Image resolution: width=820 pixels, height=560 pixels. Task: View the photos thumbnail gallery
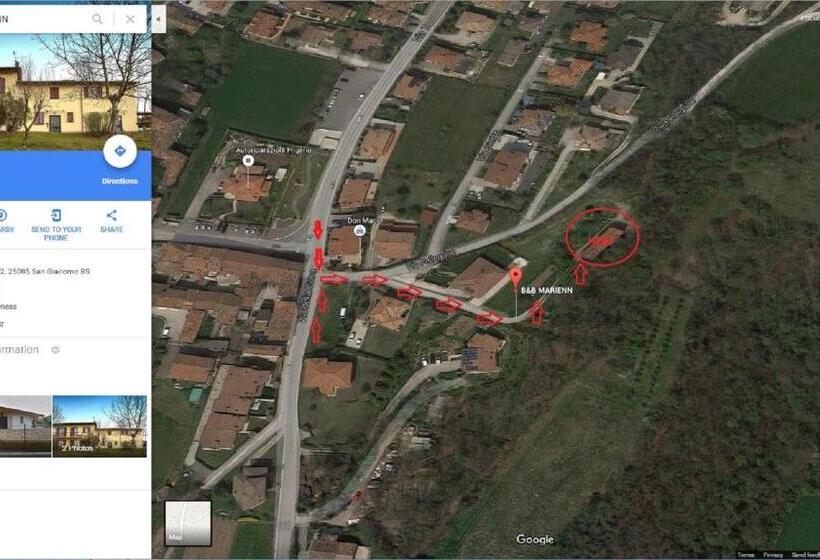(99, 425)
